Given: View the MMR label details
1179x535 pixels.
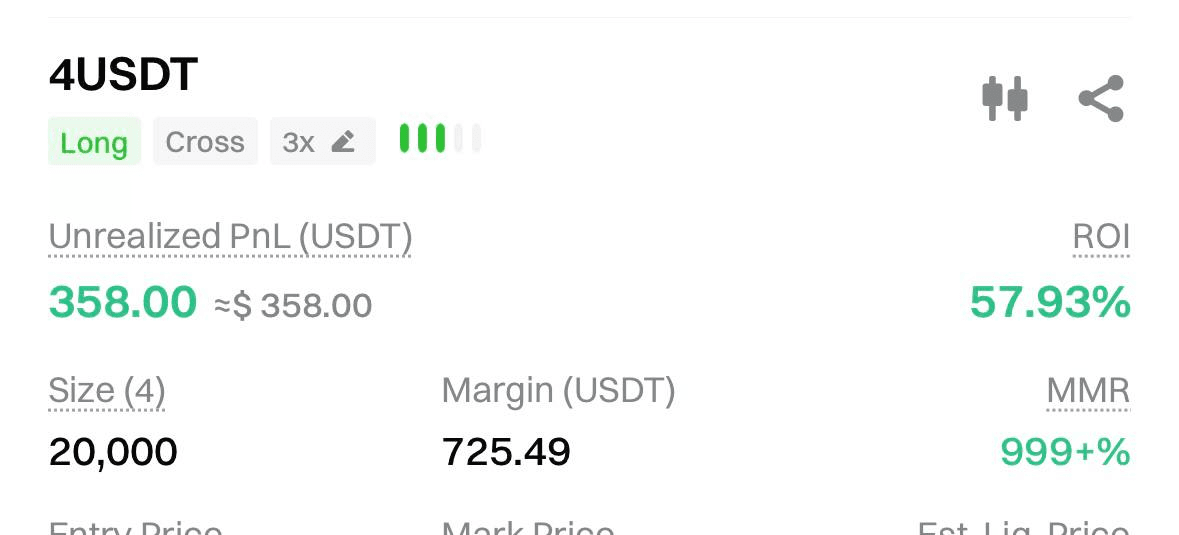Looking at the screenshot, I should [1088, 391].
